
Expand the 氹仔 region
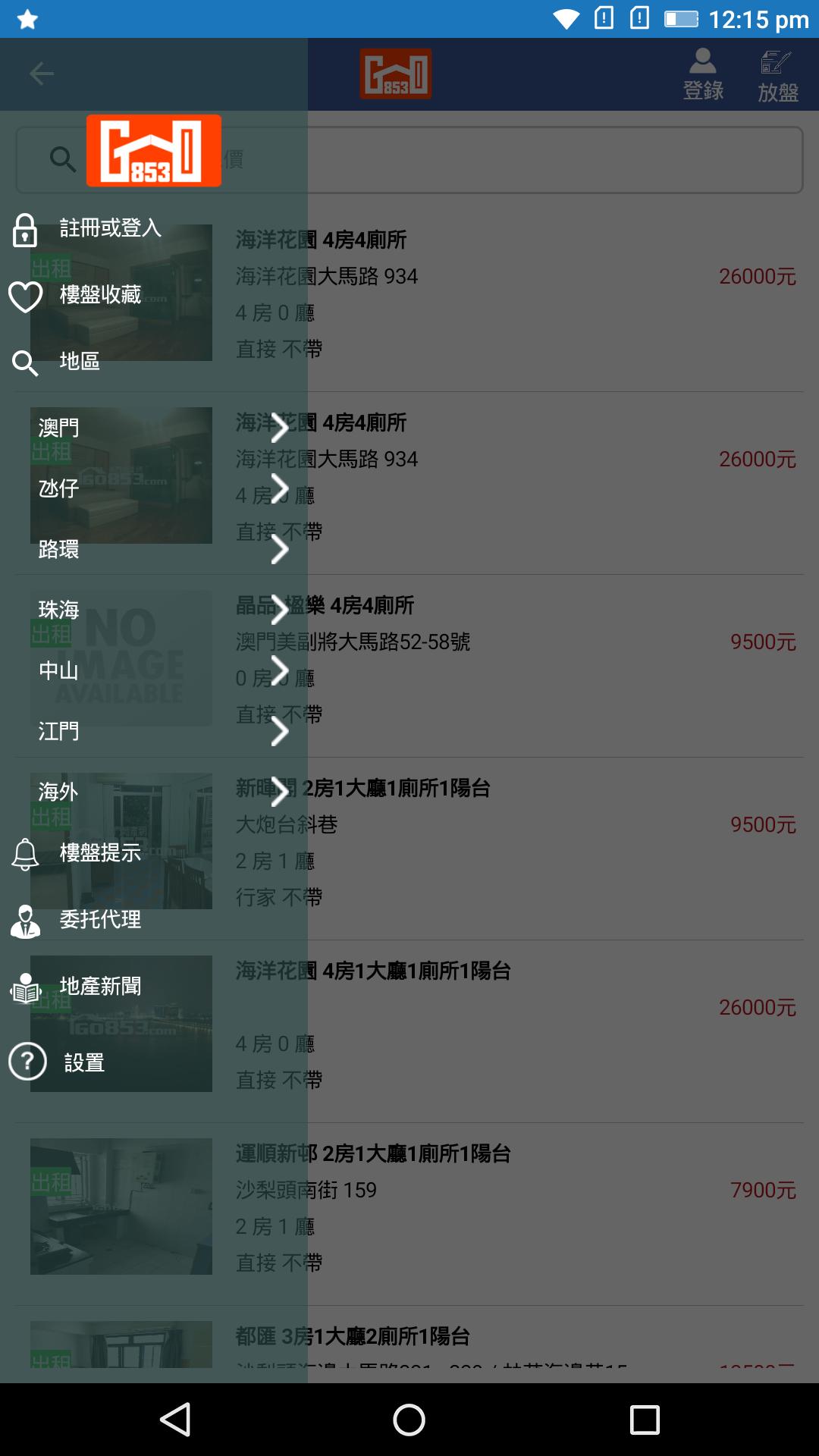pyautogui.click(x=152, y=489)
